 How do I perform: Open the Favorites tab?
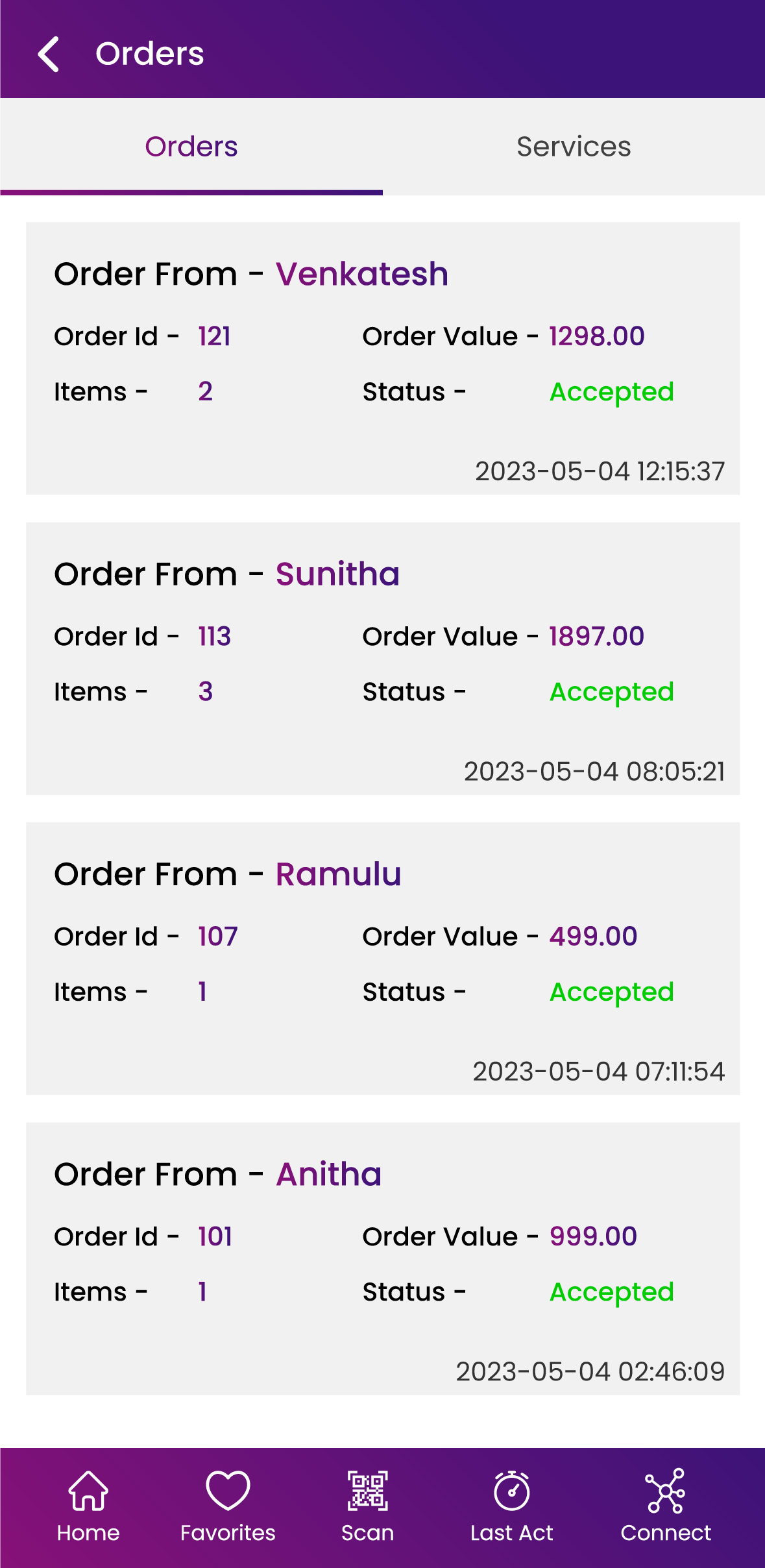(228, 1507)
